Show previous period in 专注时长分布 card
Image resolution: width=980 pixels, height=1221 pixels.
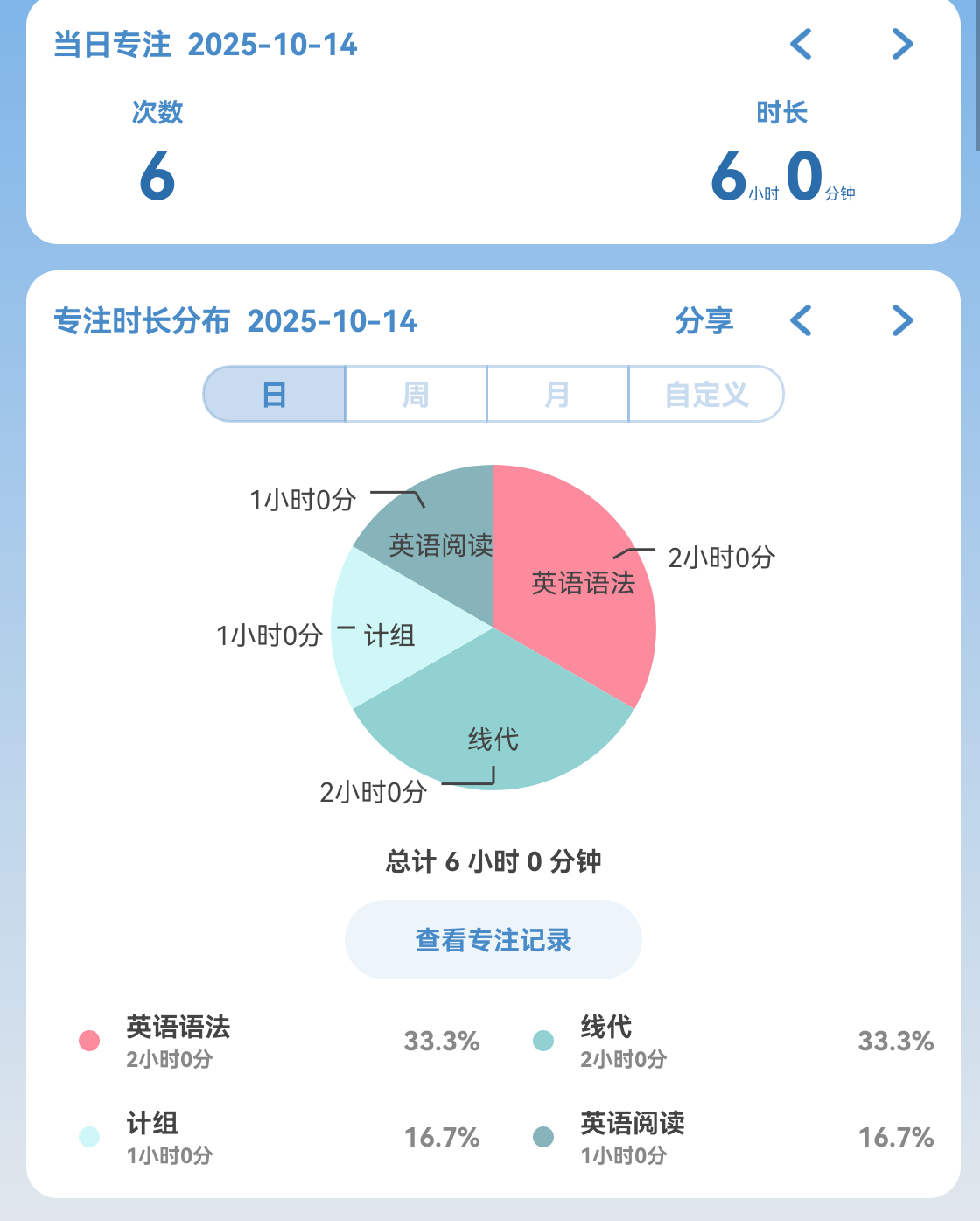[x=801, y=320]
